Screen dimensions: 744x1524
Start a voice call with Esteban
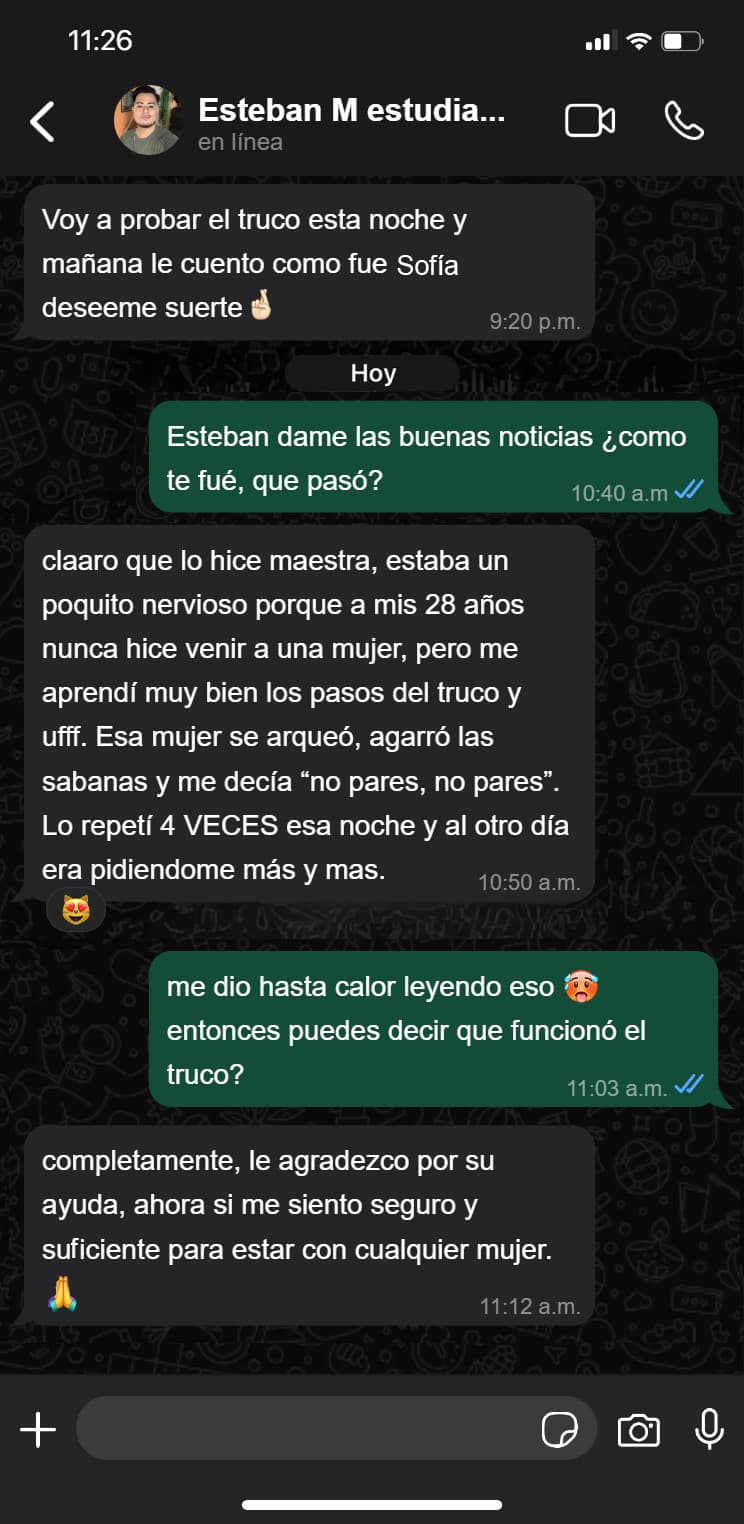(x=684, y=121)
